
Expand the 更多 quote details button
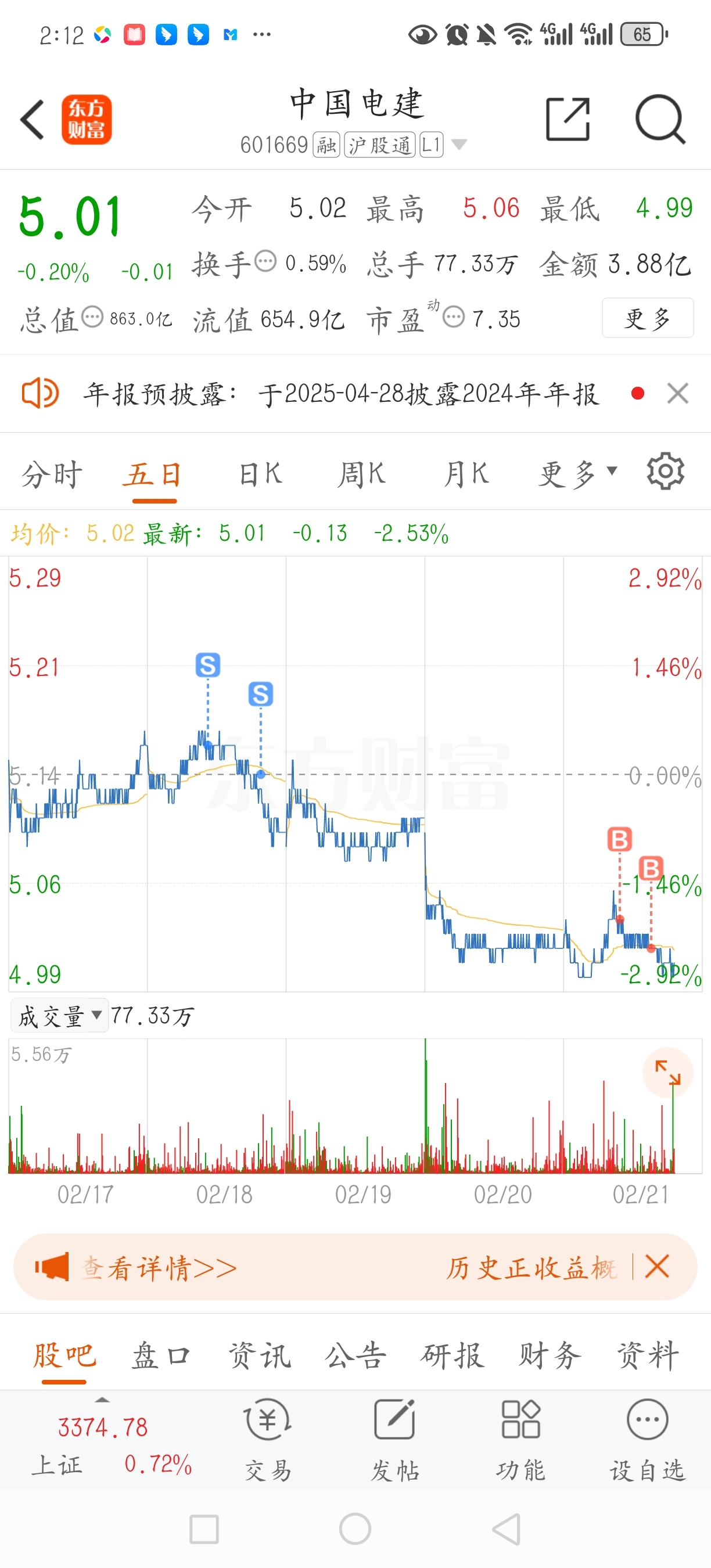(x=647, y=318)
